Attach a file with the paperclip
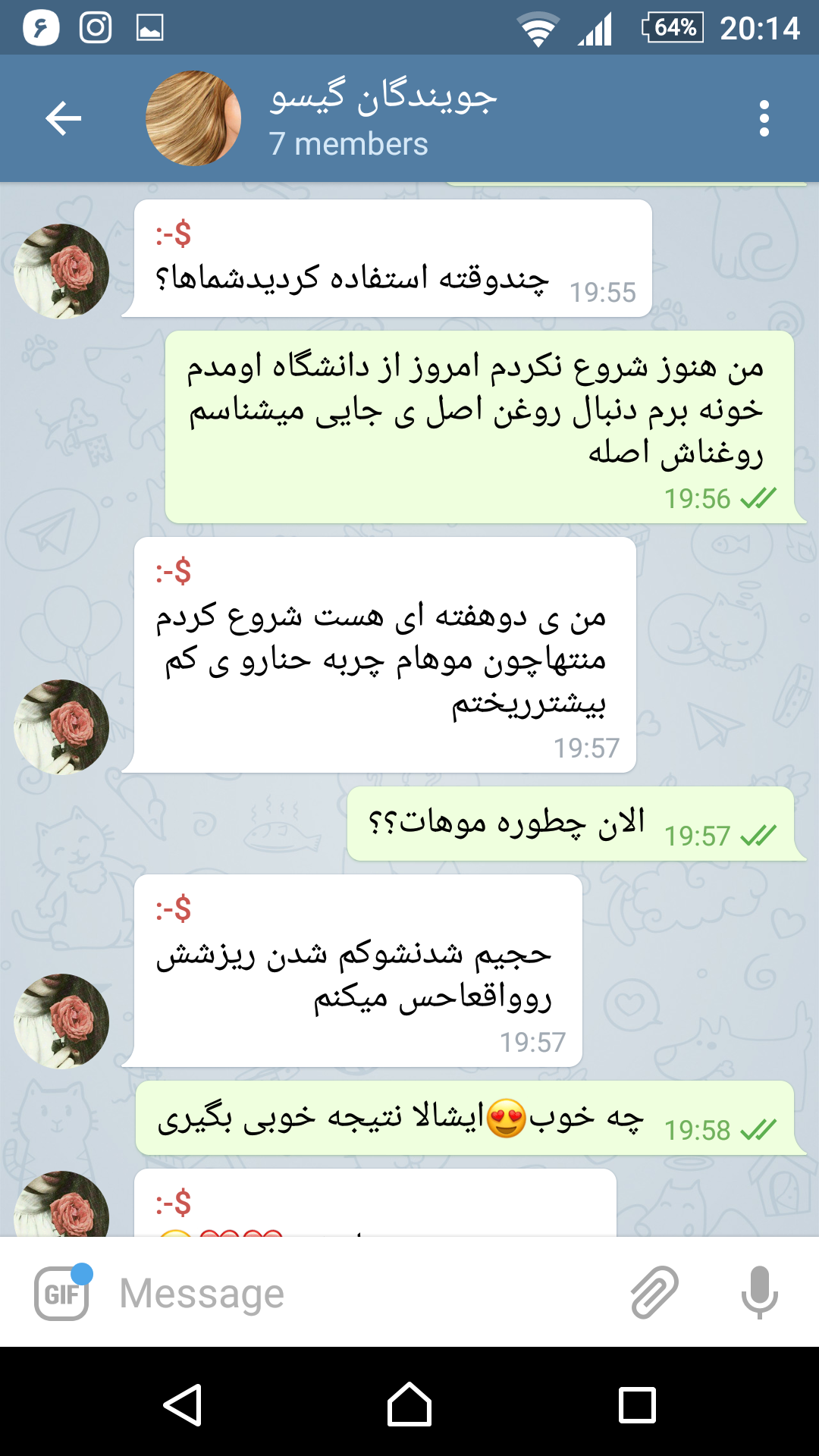 click(654, 1291)
